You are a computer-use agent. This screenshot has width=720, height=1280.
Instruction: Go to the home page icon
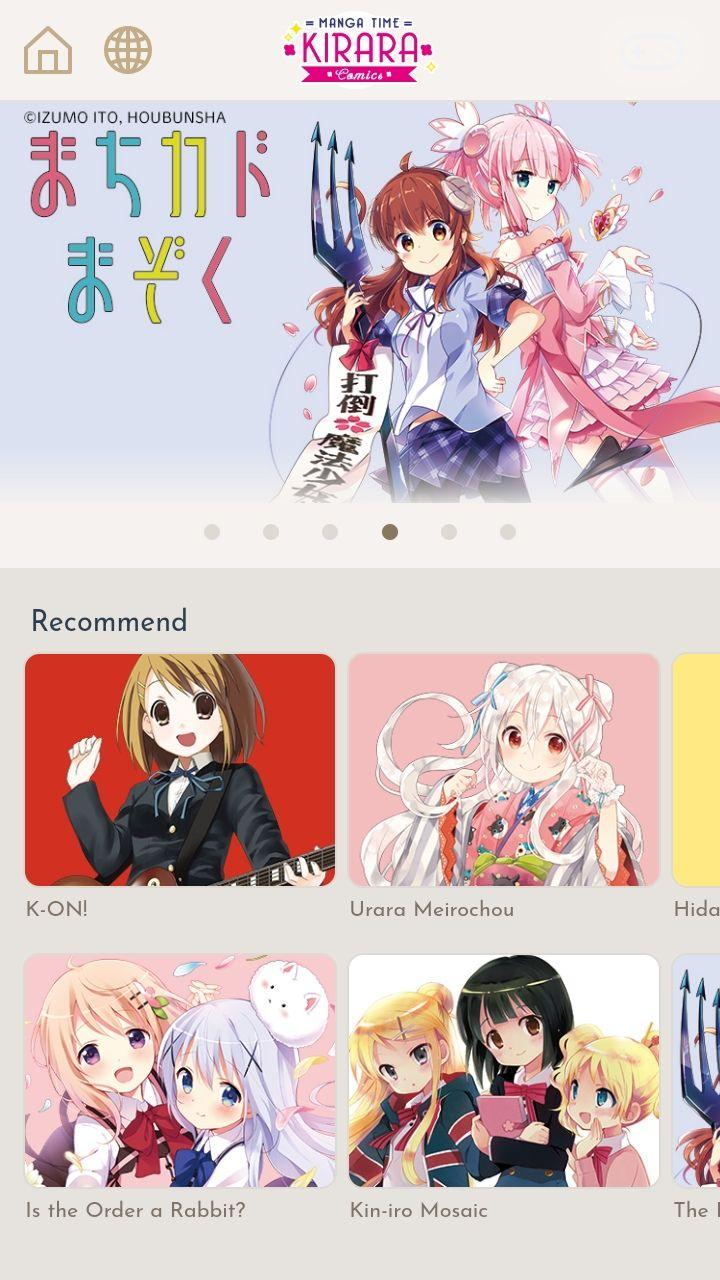point(48,50)
